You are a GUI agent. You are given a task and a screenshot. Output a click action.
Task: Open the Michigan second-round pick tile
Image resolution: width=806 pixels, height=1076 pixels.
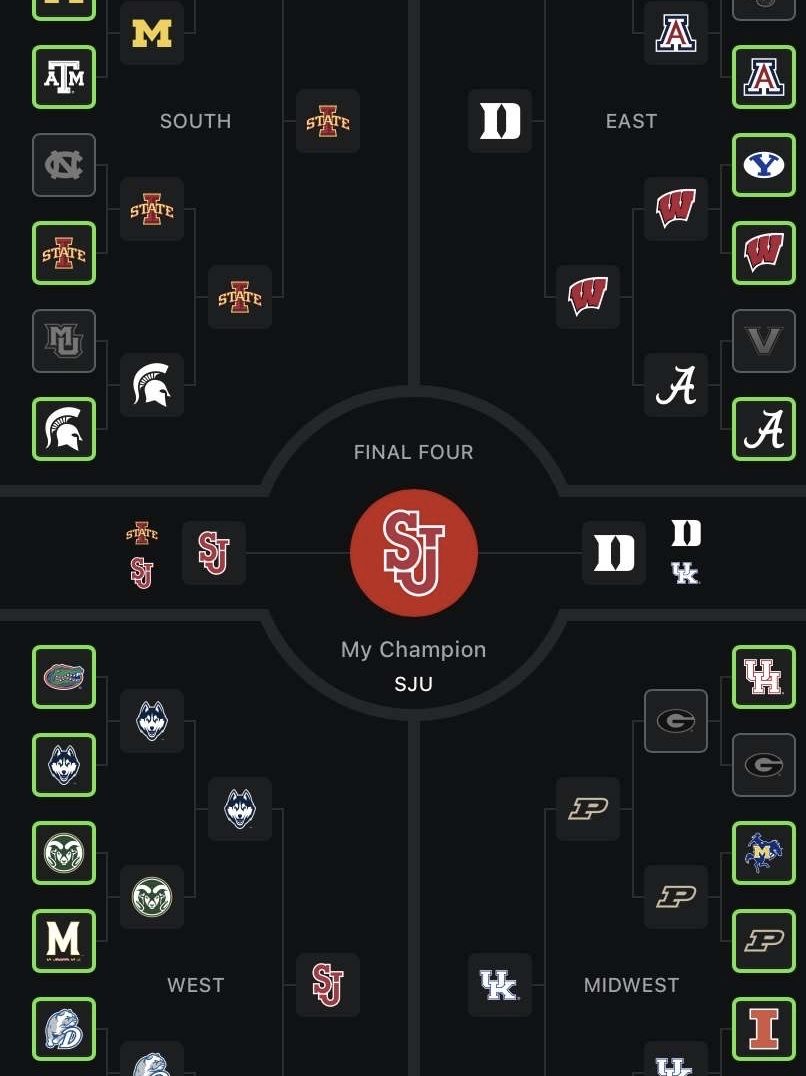152,33
